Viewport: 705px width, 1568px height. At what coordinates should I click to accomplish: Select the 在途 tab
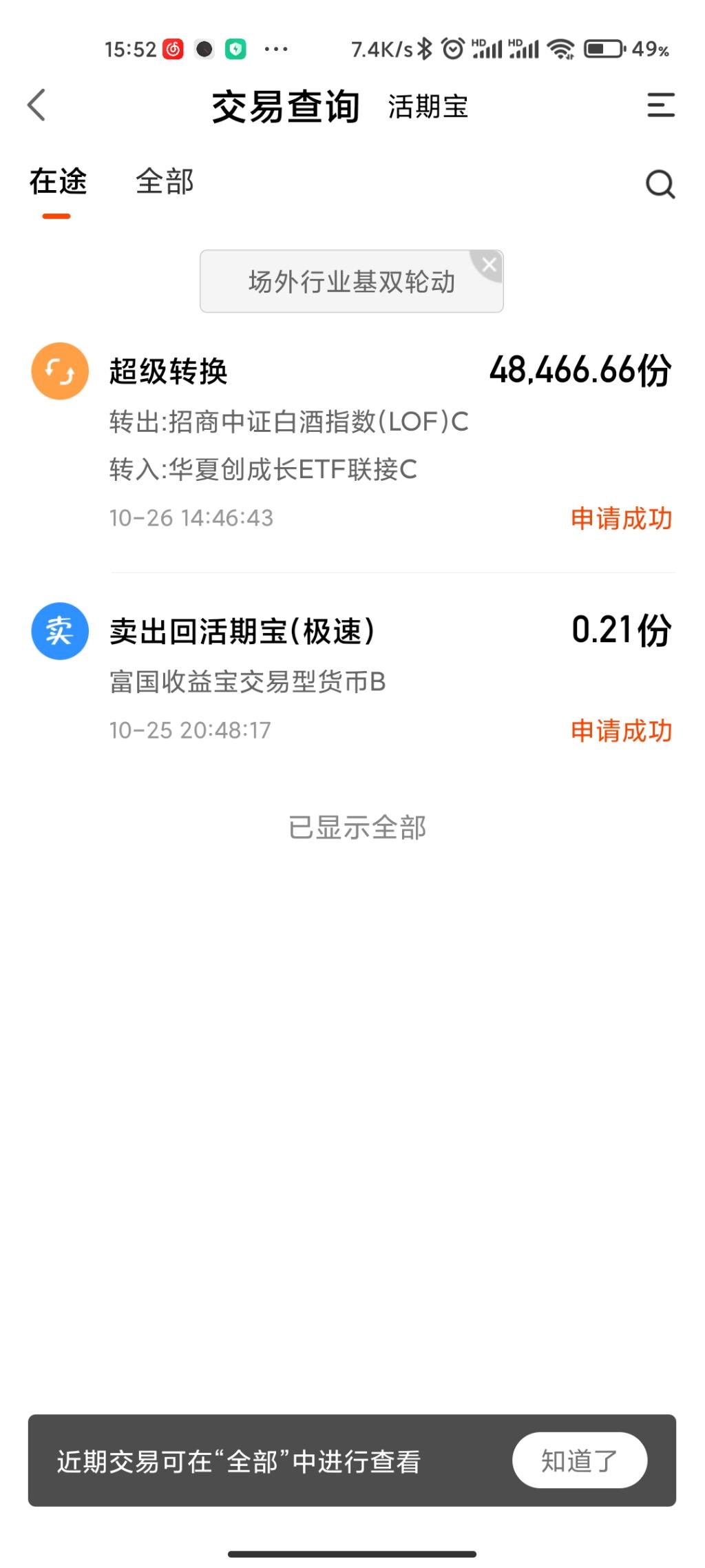[58, 183]
